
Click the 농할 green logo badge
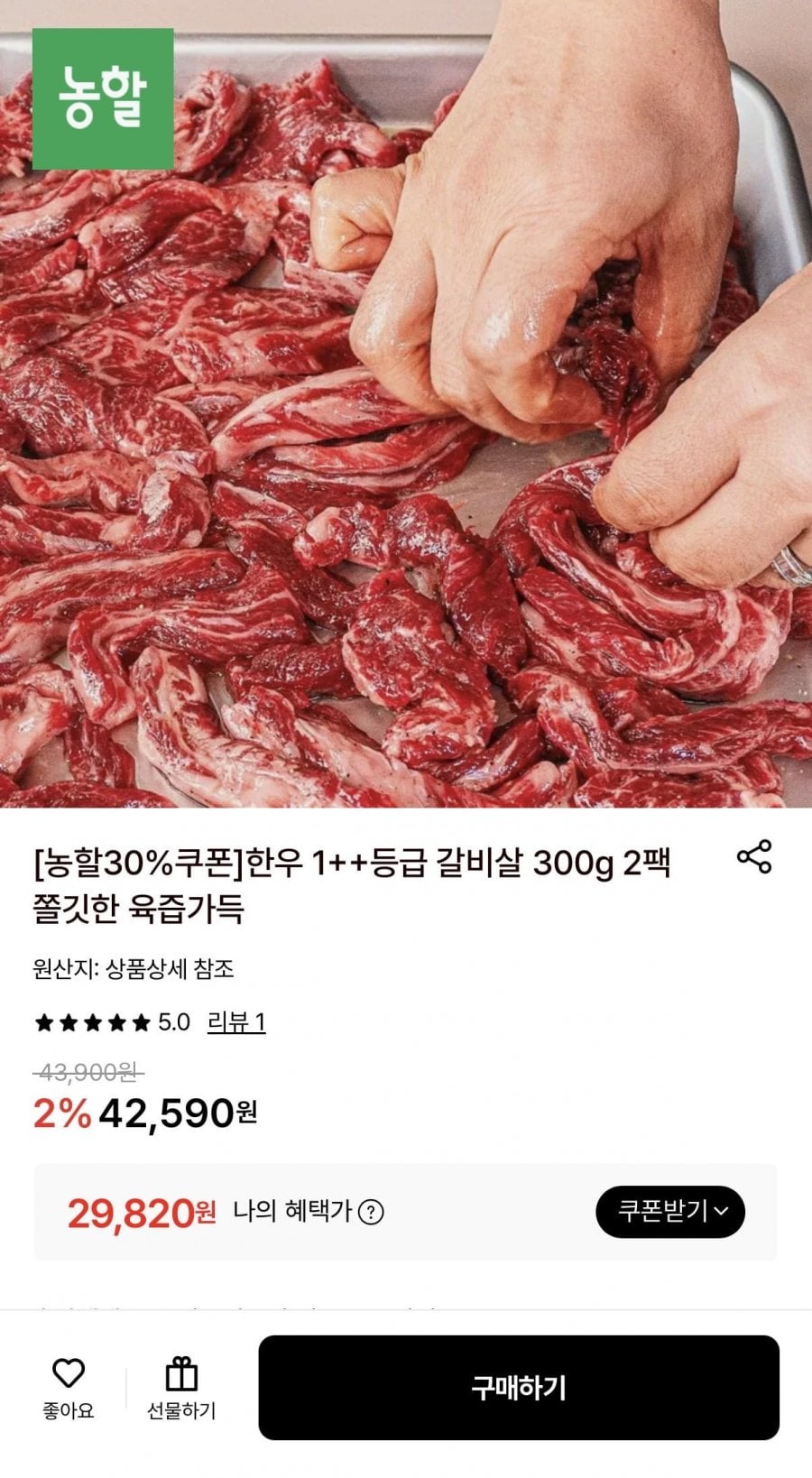pos(102,97)
